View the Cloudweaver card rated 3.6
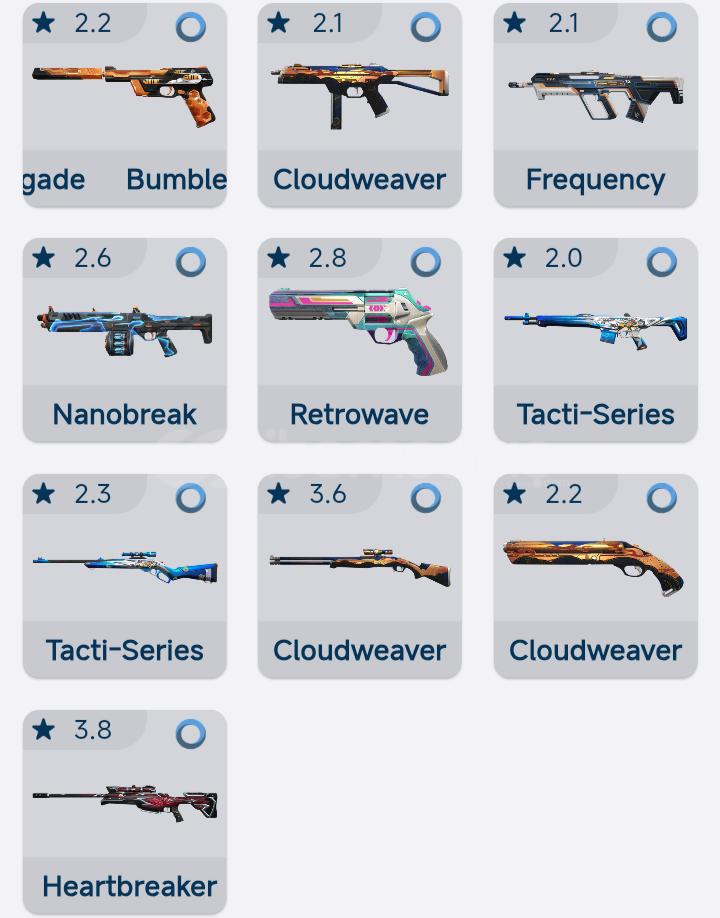The width and height of the screenshot is (720, 918). click(x=359, y=576)
